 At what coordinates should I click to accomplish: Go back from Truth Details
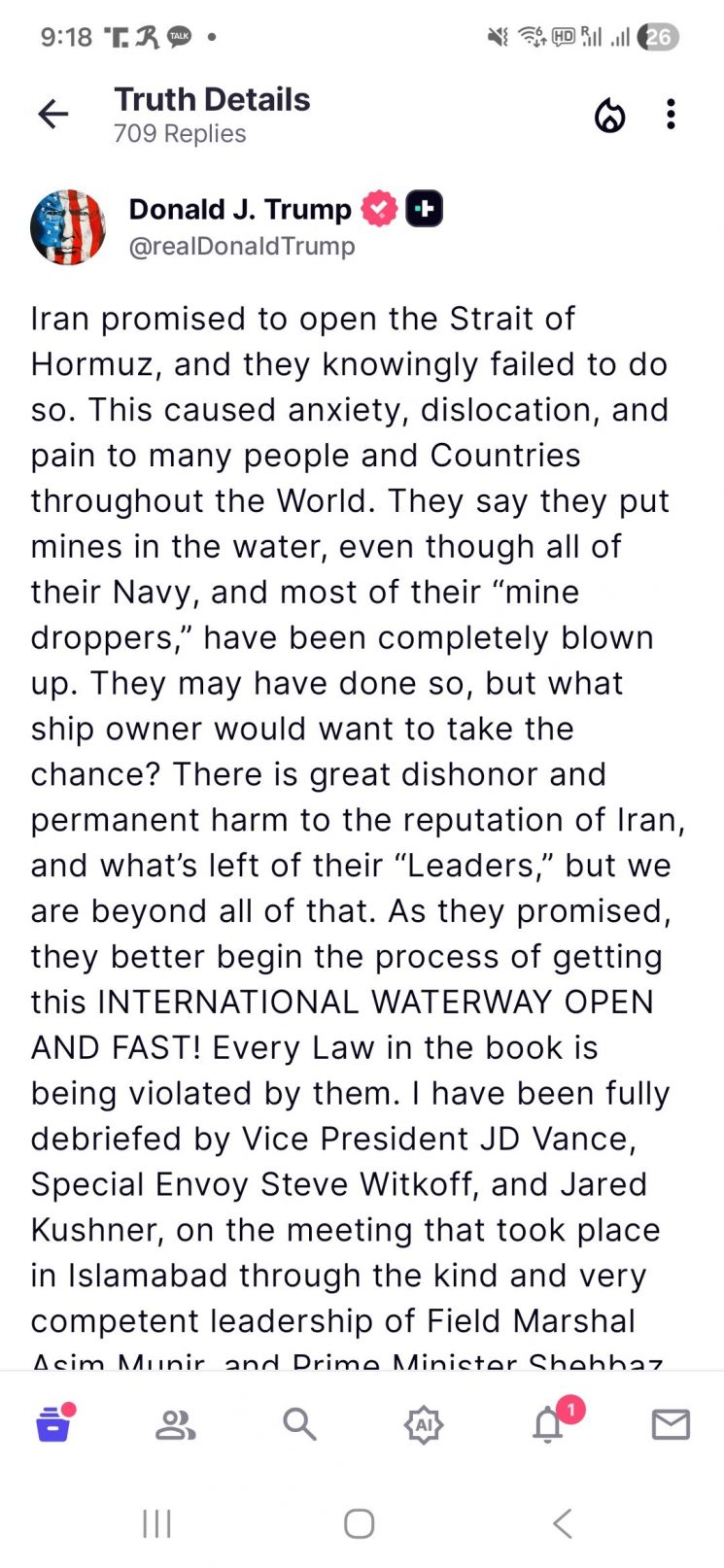point(53,115)
